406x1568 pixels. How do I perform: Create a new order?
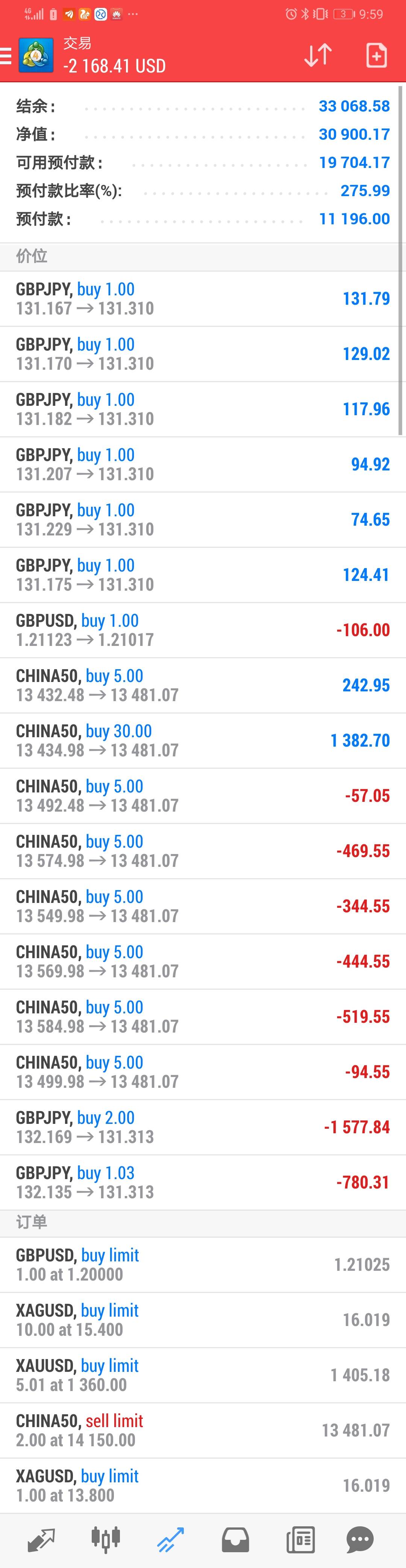[x=376, y=55]
